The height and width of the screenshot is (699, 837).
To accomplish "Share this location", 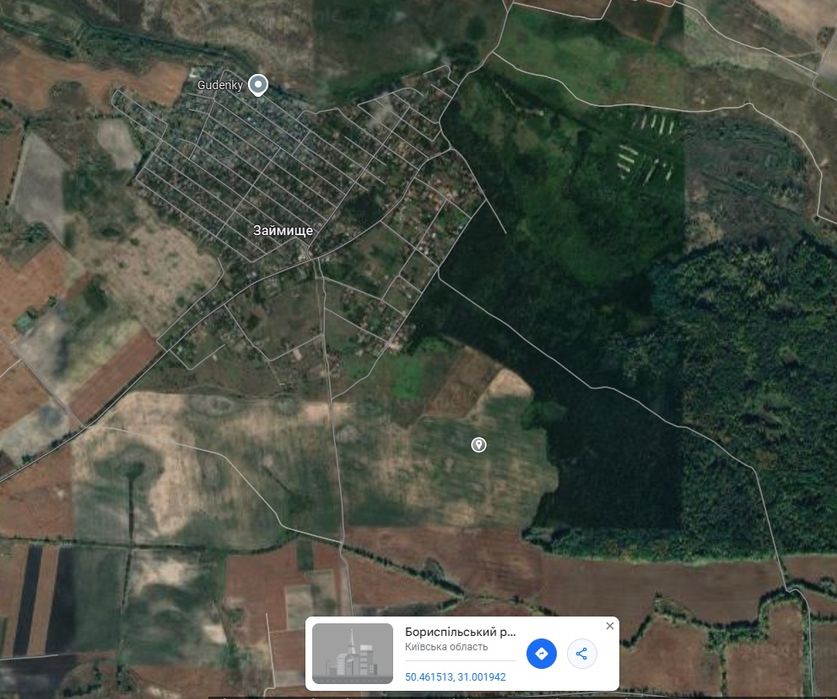I will [581, 654].
